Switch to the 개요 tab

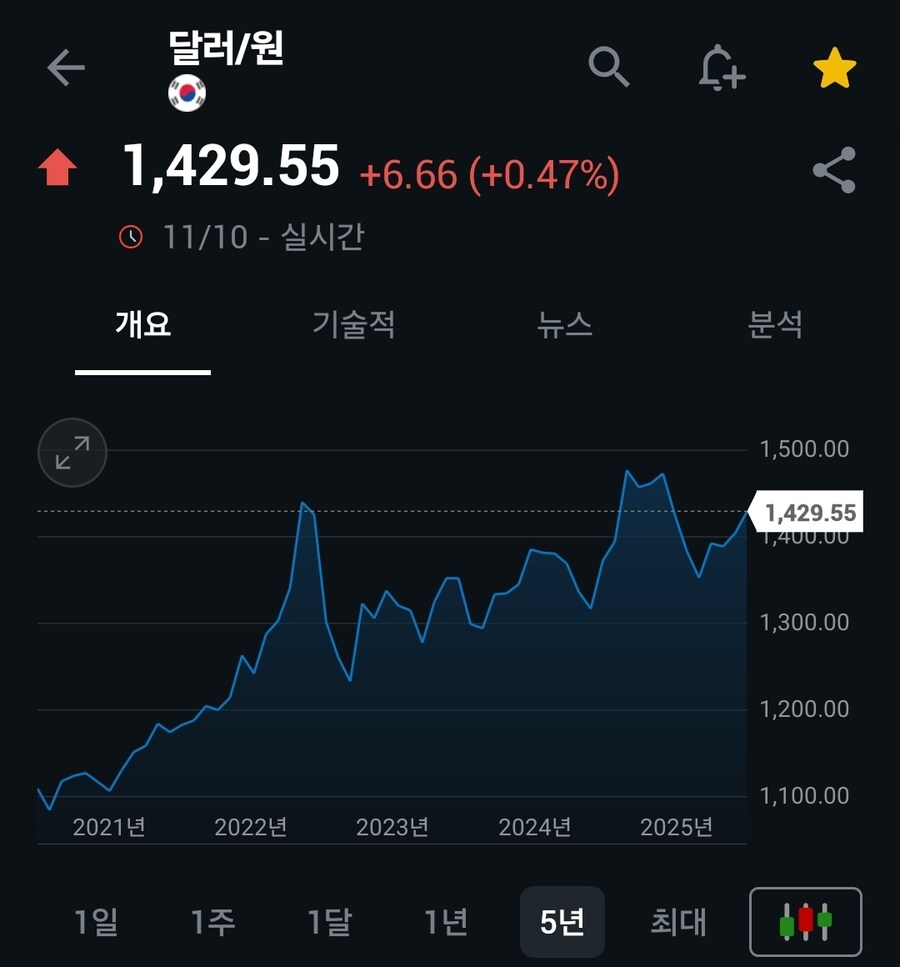click(143, 325)
